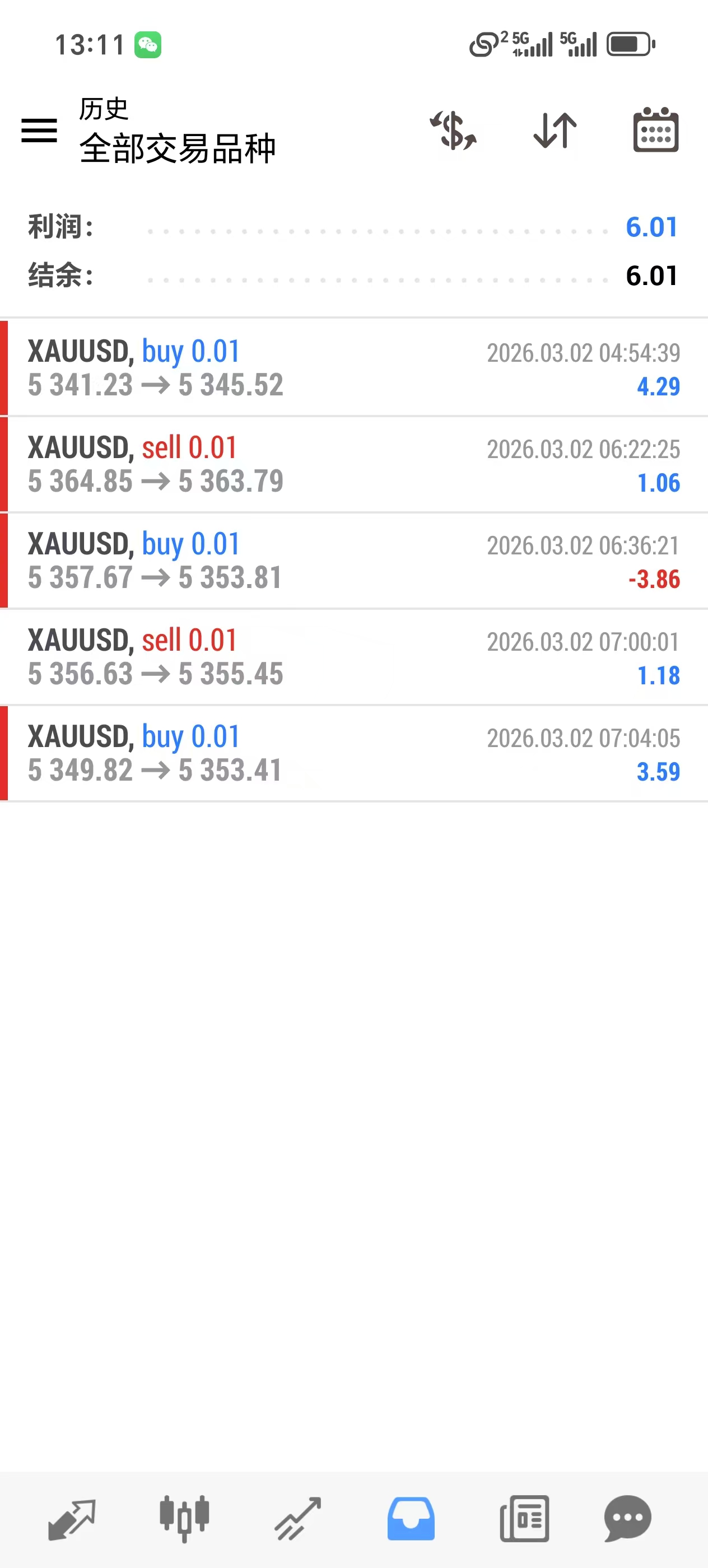Screen dimensions: 708x1568
Task: Open the XAUUSD buy trade at 07:04:05
Action: [353, 753]
